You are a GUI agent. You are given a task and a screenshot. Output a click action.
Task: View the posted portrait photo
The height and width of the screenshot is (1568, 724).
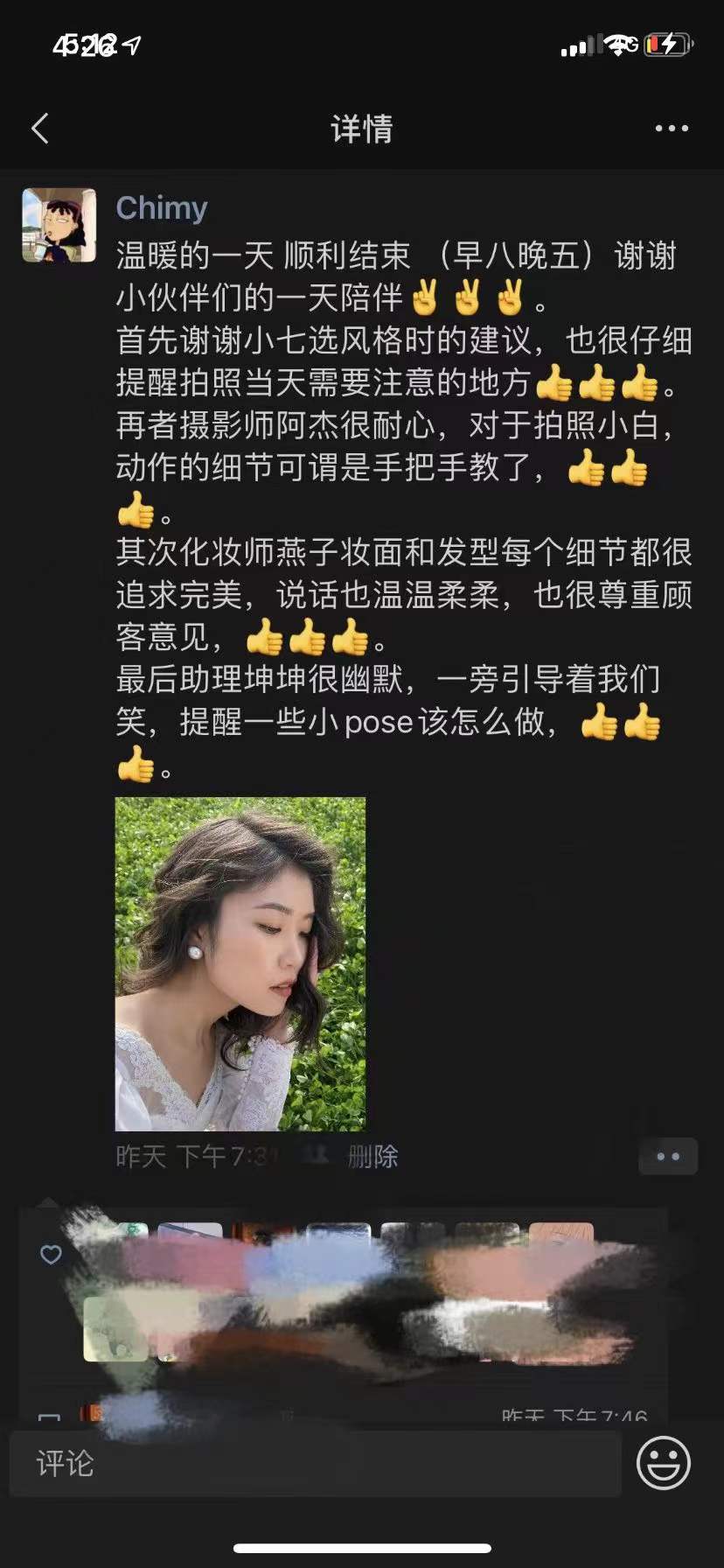click(240, 963)
